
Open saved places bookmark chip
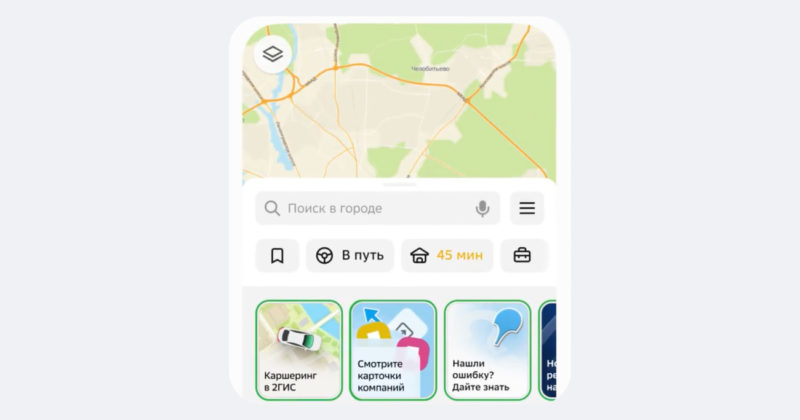(277, 256)
